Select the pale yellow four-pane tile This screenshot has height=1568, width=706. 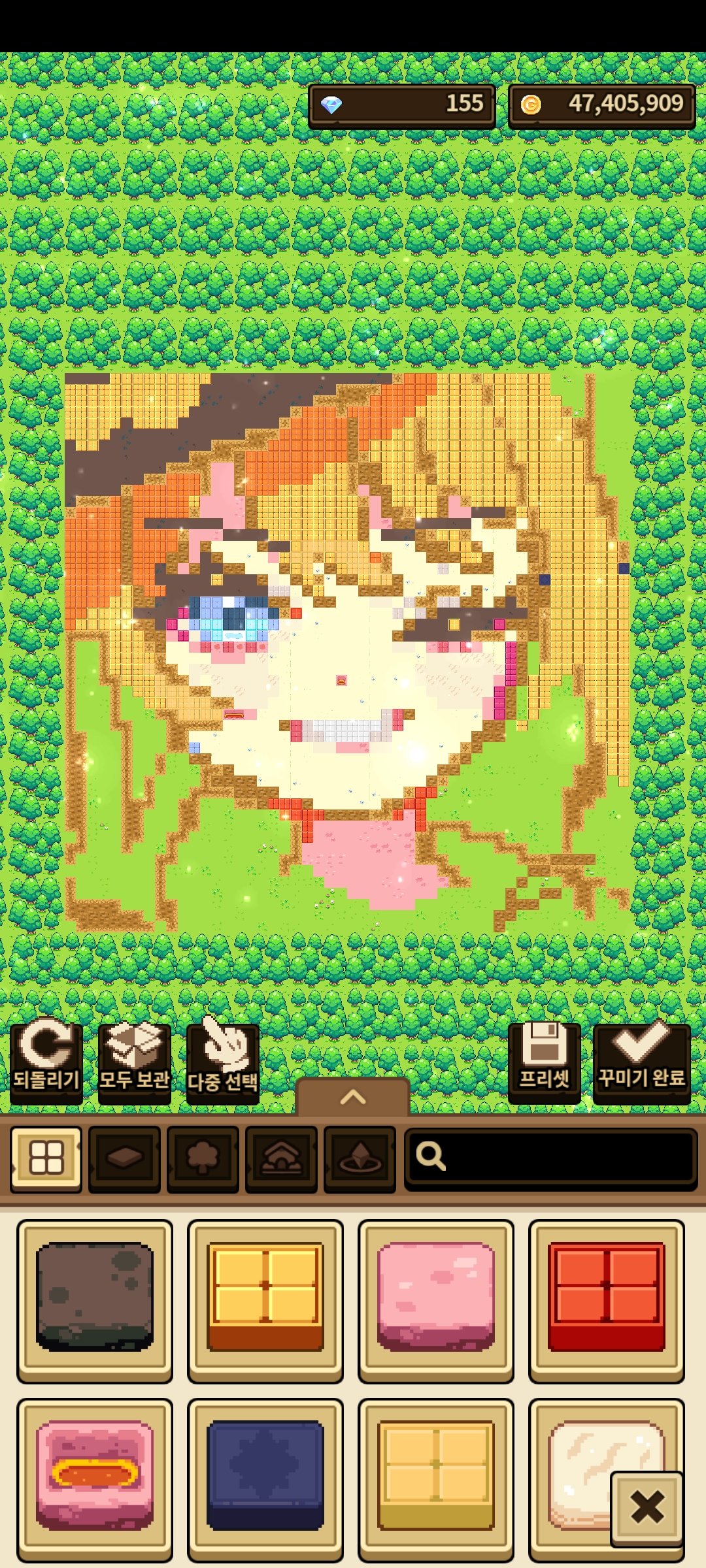[436, 1478]
